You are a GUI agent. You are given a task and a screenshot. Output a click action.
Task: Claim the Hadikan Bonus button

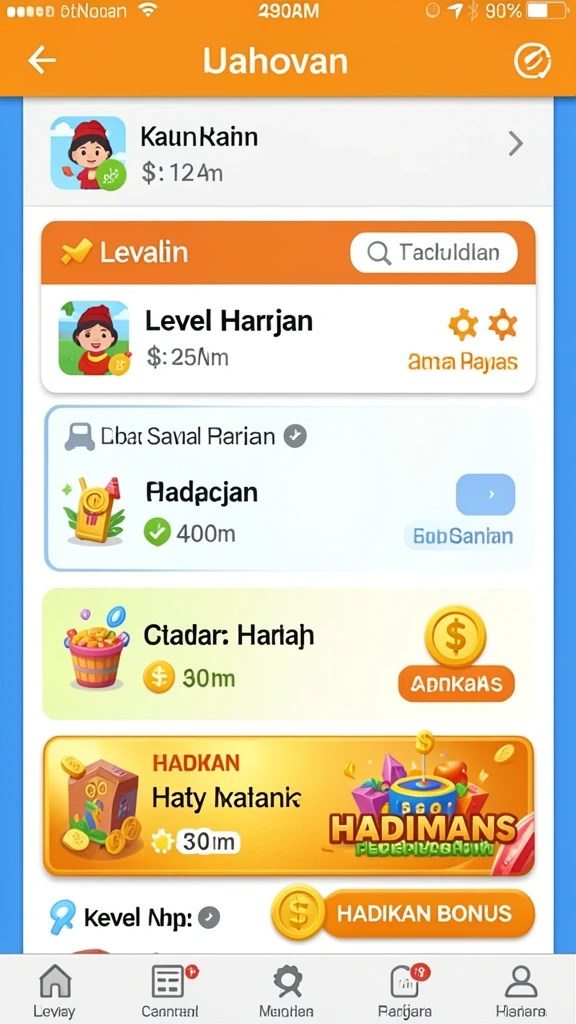click(x=403, y=913)
